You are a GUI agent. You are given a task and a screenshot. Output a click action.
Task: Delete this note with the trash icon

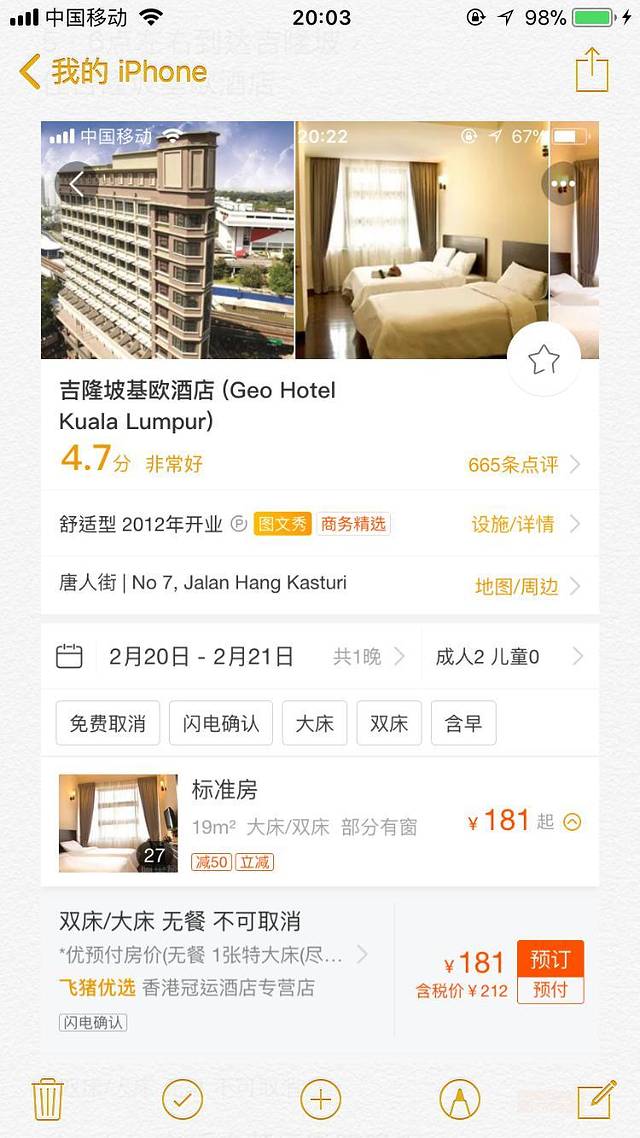pyautogui.click(x=47, y=1099)
